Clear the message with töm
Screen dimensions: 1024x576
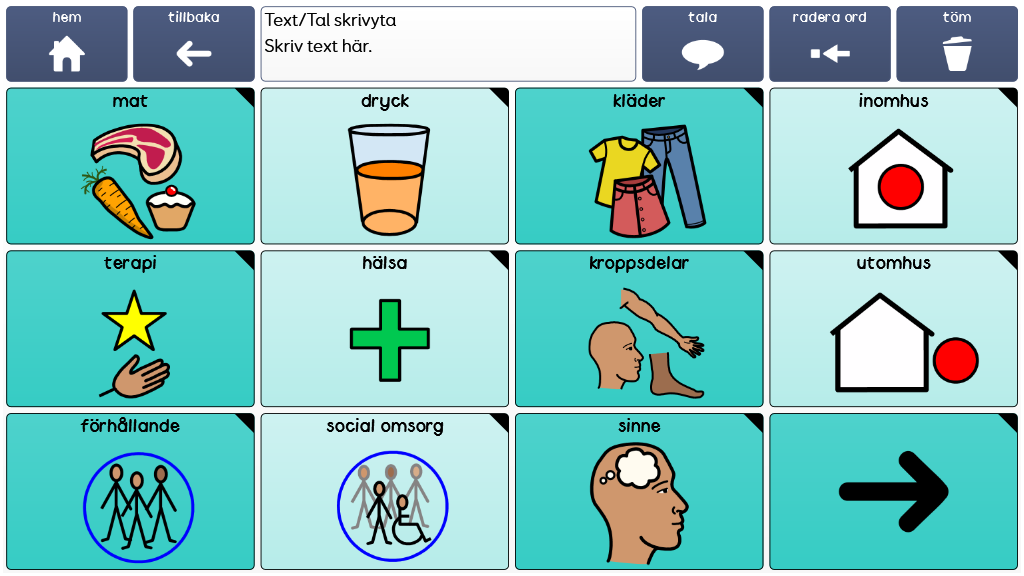point(957,44)
